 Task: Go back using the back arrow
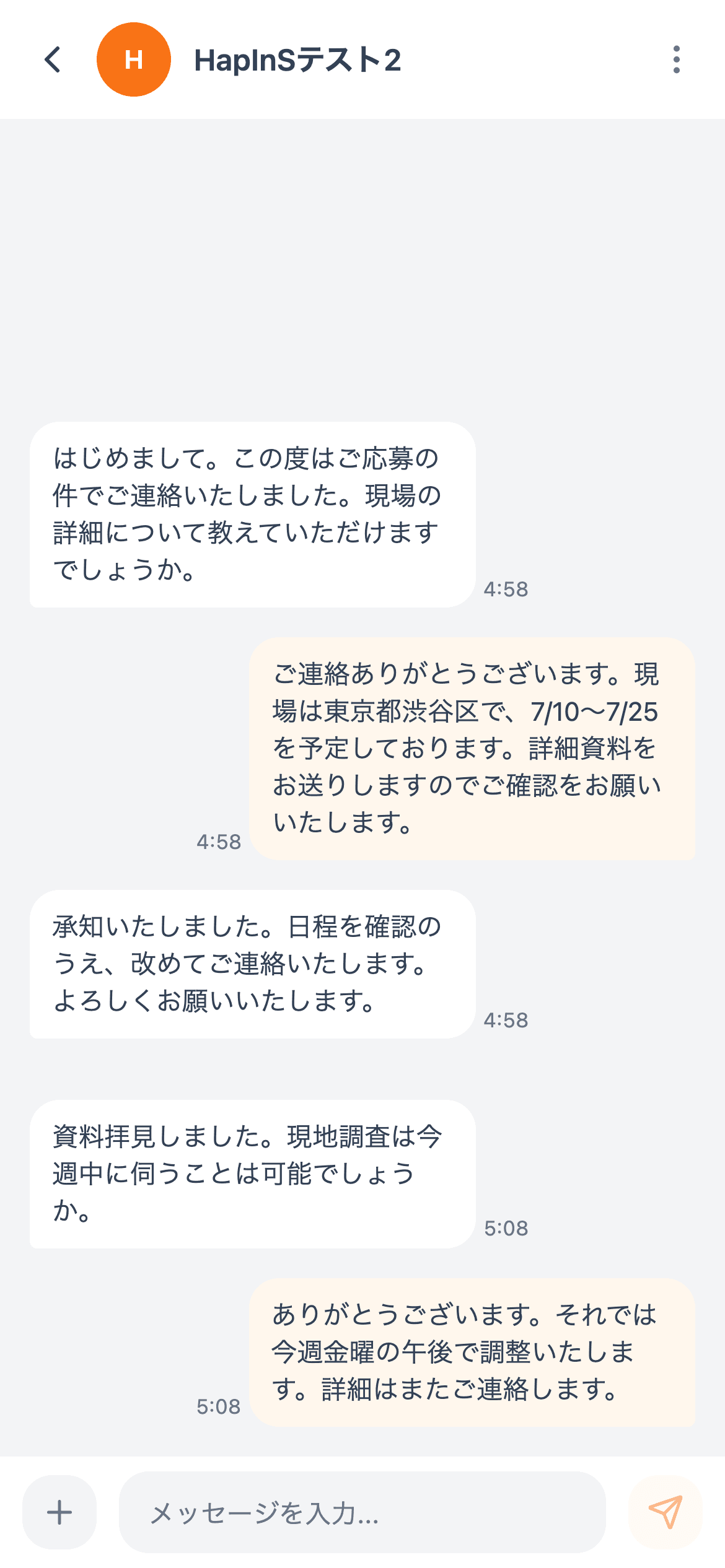pos(53,59)
